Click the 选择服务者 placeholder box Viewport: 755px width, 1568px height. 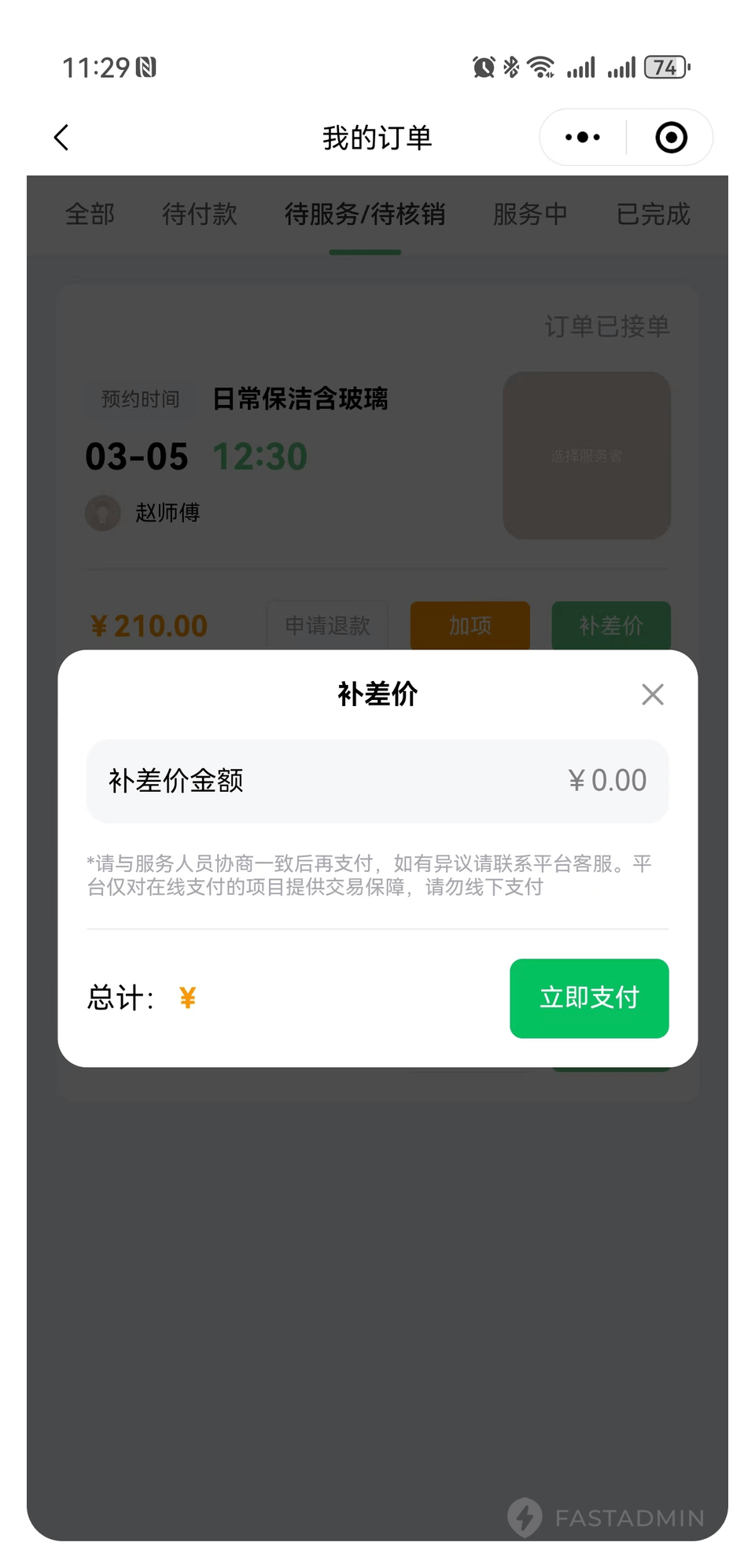click(x=587, y=455)
